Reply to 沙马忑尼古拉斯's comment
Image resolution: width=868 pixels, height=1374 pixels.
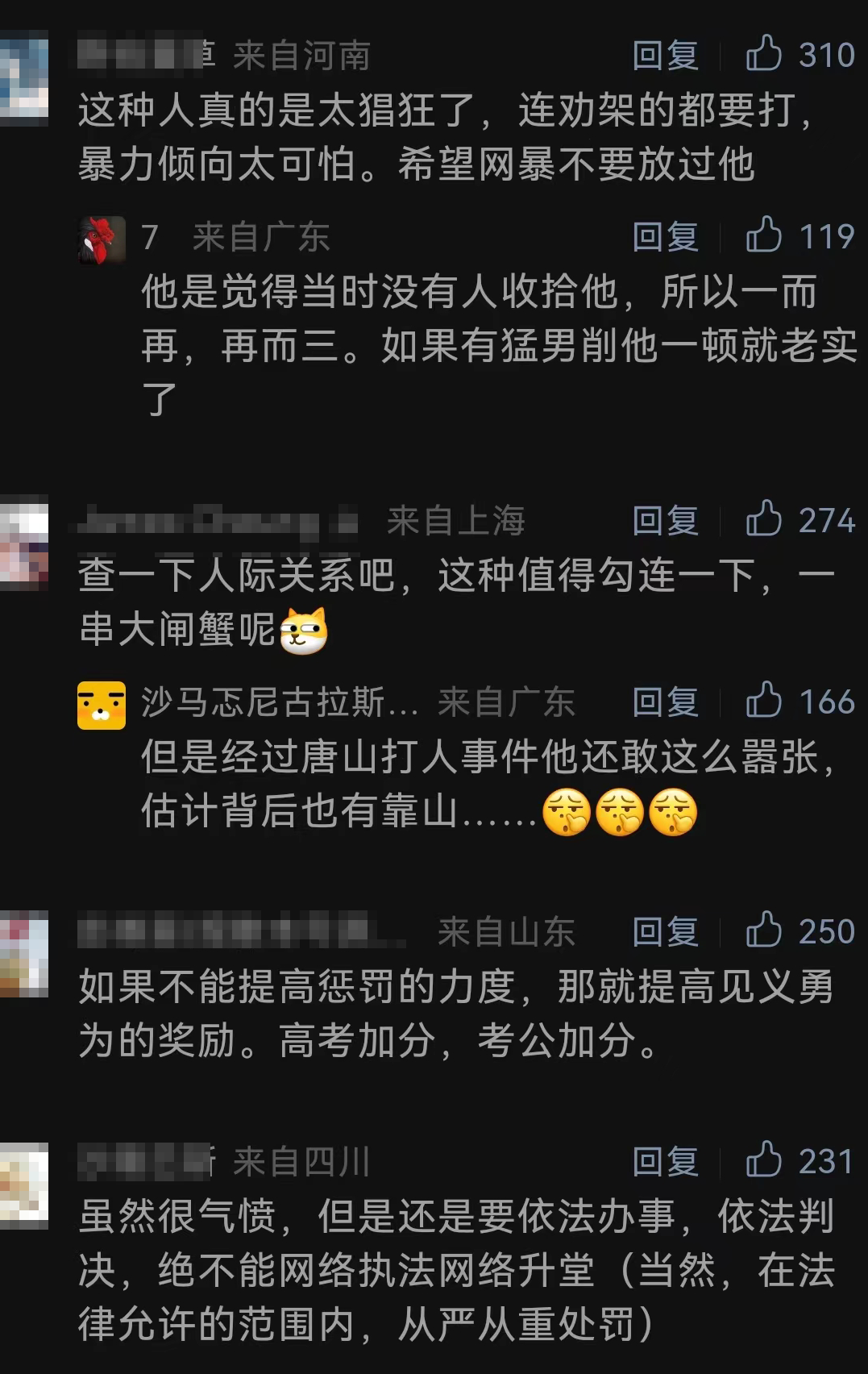click(x=665, y=702)
